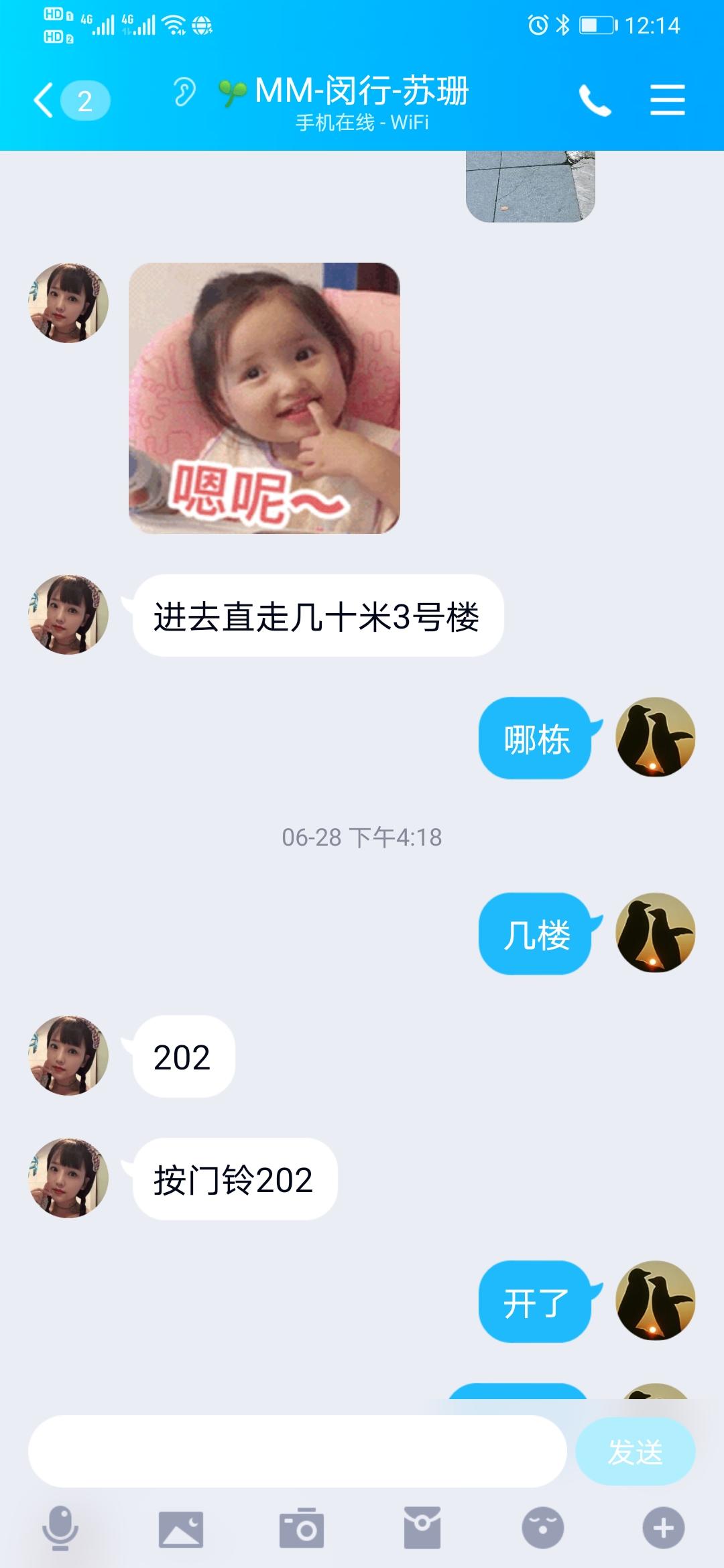View the 嗯呢 baby sticker image
This screenshot has height=1568, width=724.
(x=264, y=398)
